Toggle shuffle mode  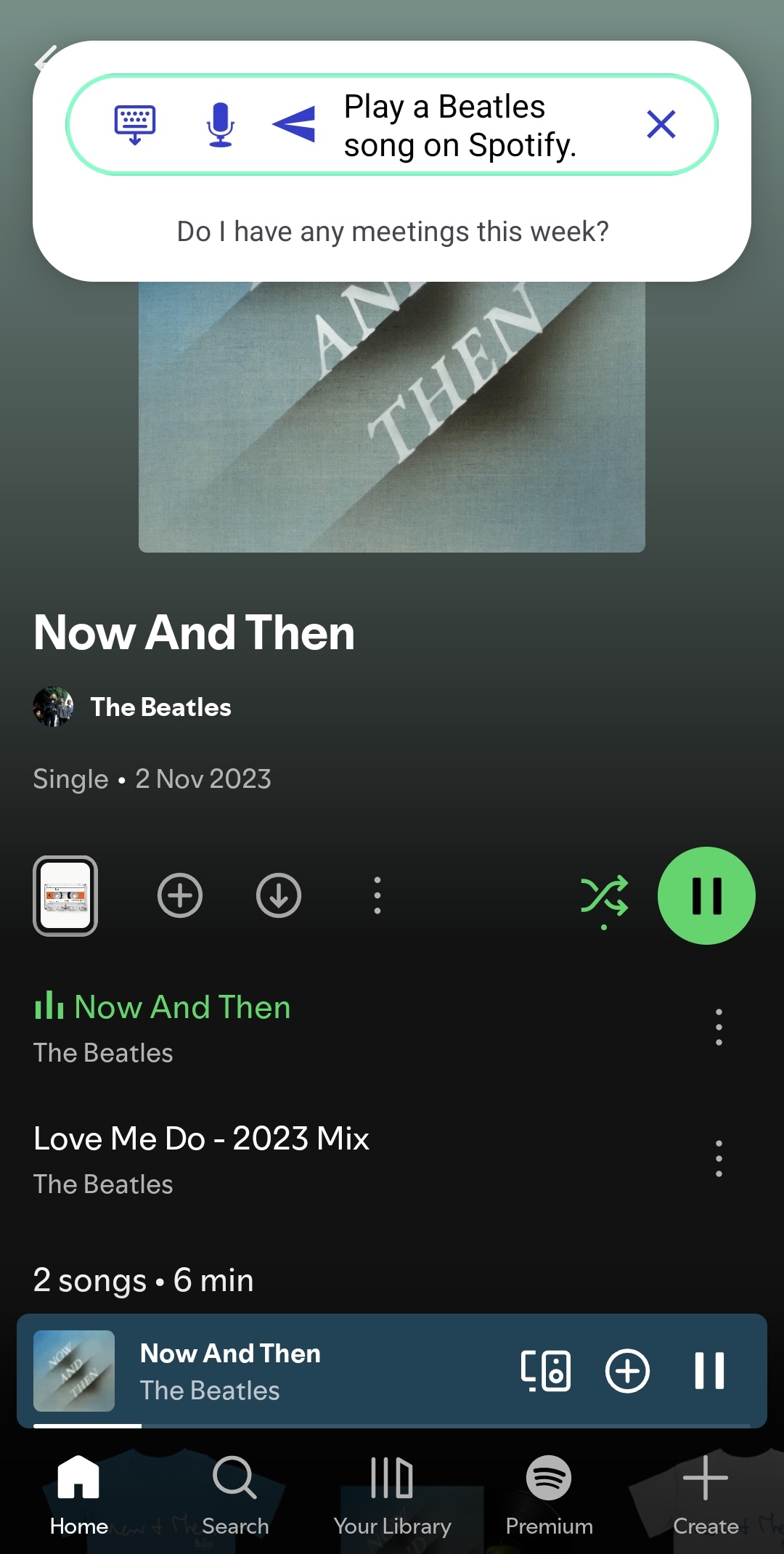click(x=604, y=895)
